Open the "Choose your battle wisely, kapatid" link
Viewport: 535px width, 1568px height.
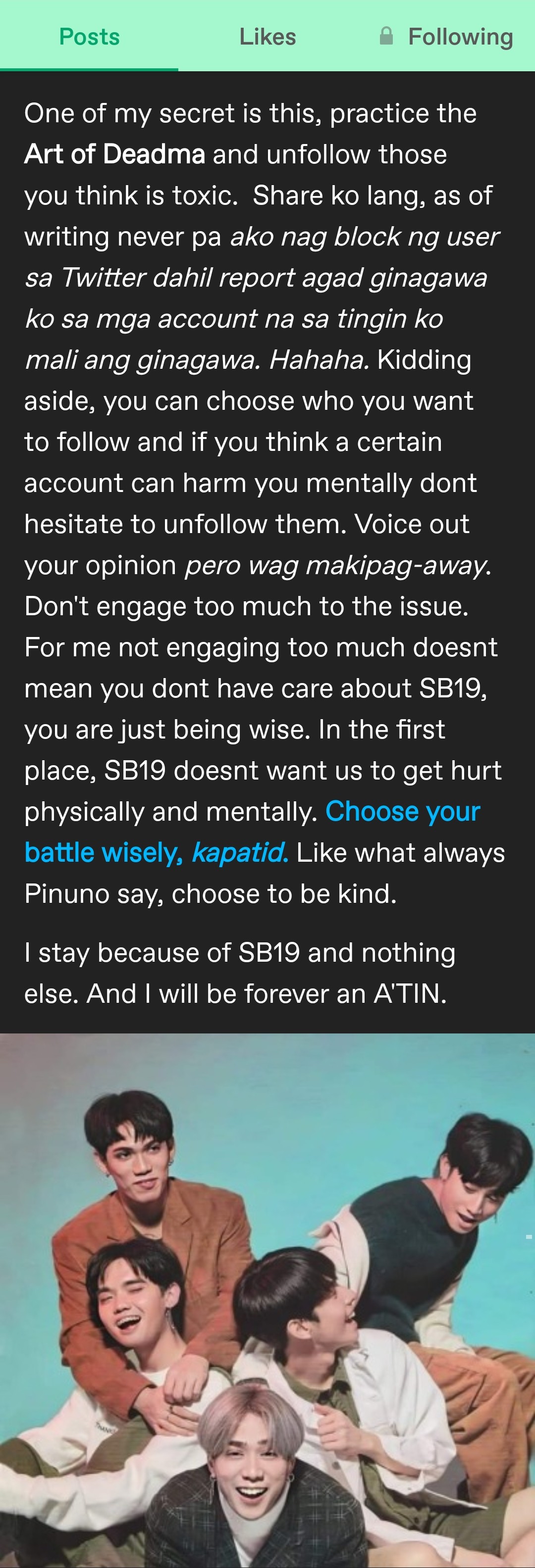tap(402, 811)
